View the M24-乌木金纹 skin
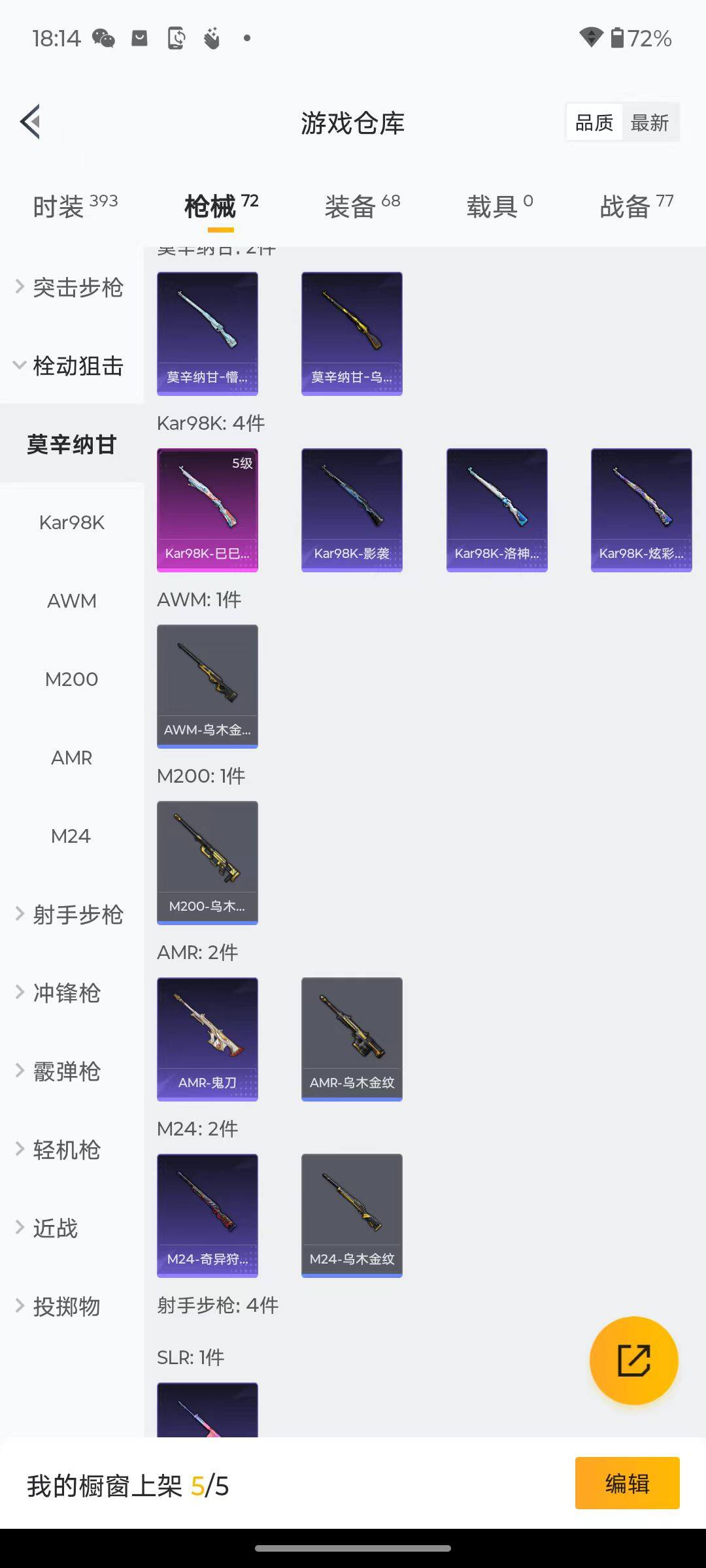 (x=352, y=1215)
